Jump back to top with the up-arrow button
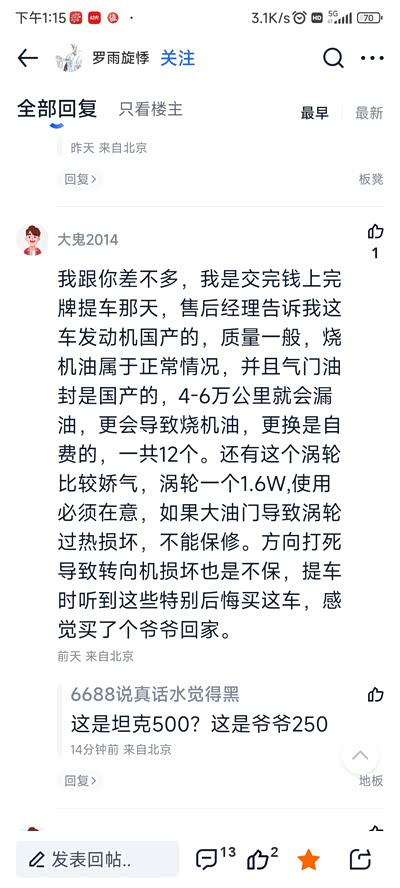Image resolution: width=400 pixels, height=888 pixels. [x=360, y=755]
